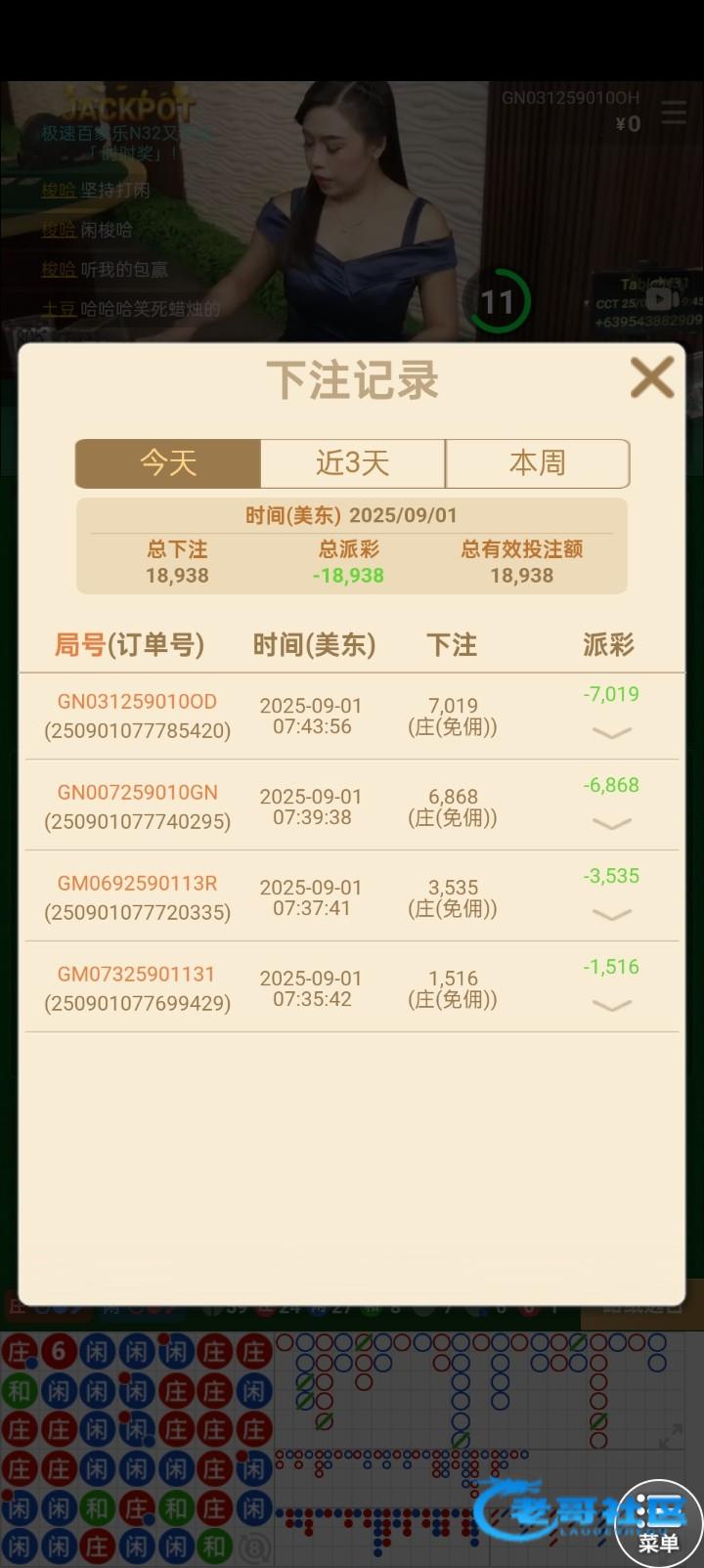Screen dimensions: 704x1568
Task: Open the hamburger menu at top right
Action: point(674,112)
